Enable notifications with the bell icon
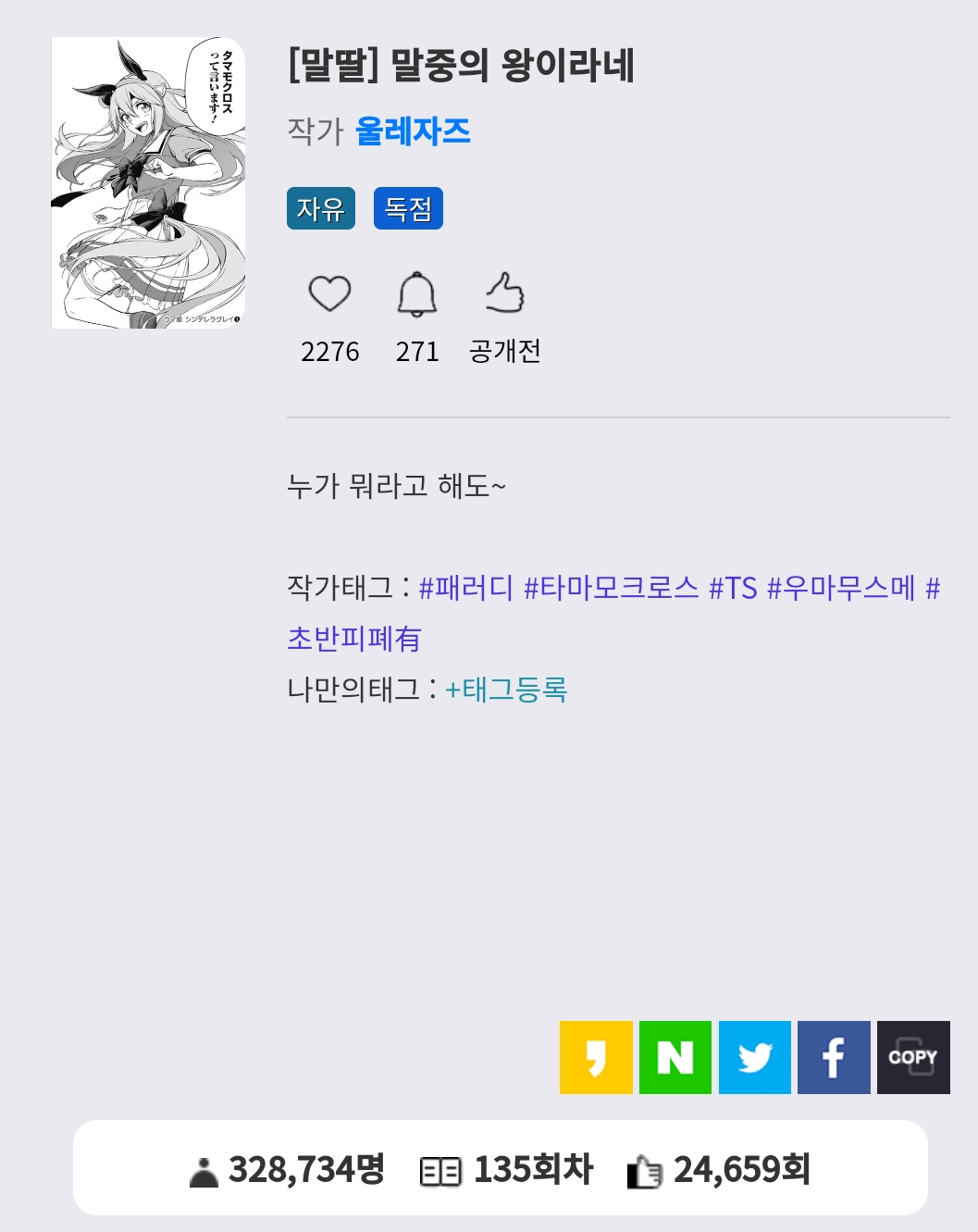The image size is (978, 1232). click(416, 294)
